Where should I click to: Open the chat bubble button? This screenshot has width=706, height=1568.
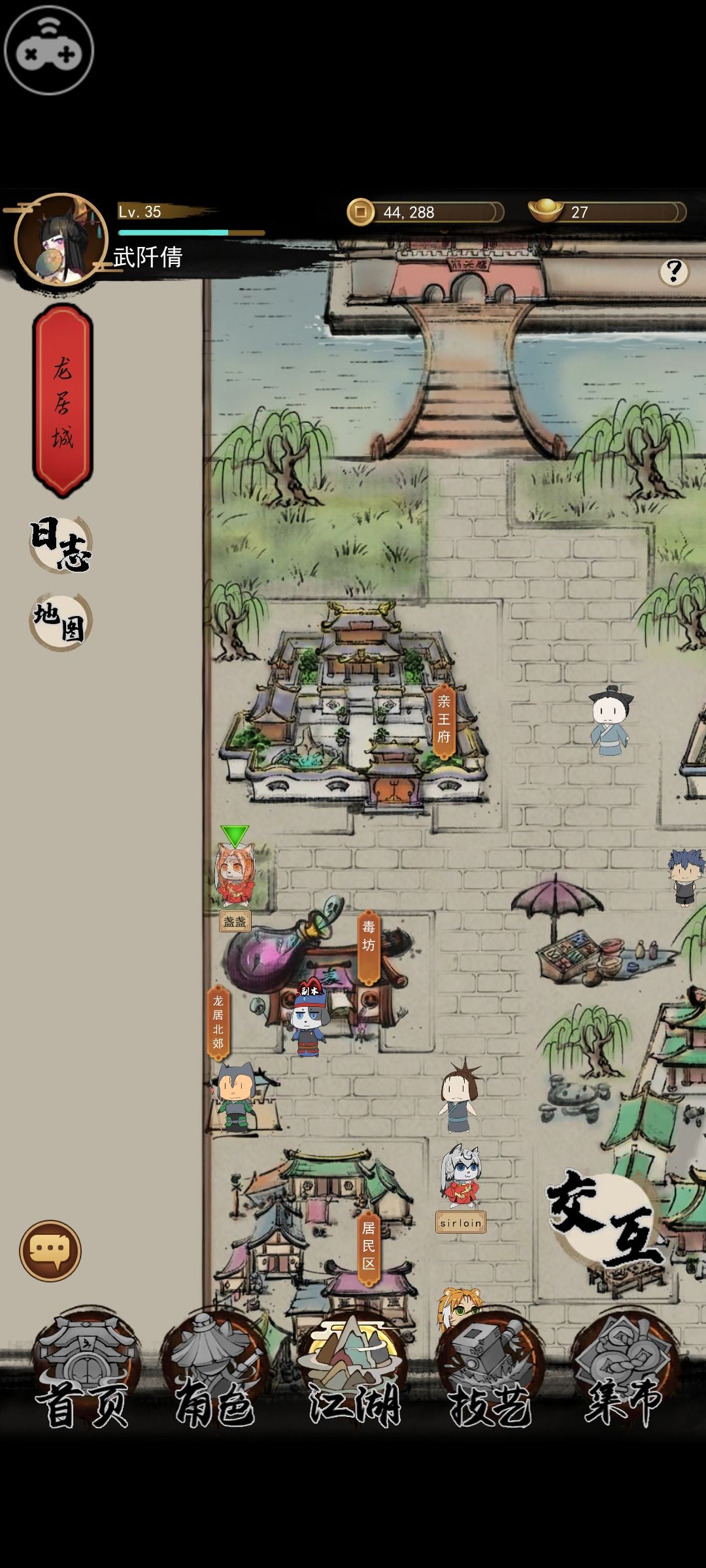[50, 1250]
